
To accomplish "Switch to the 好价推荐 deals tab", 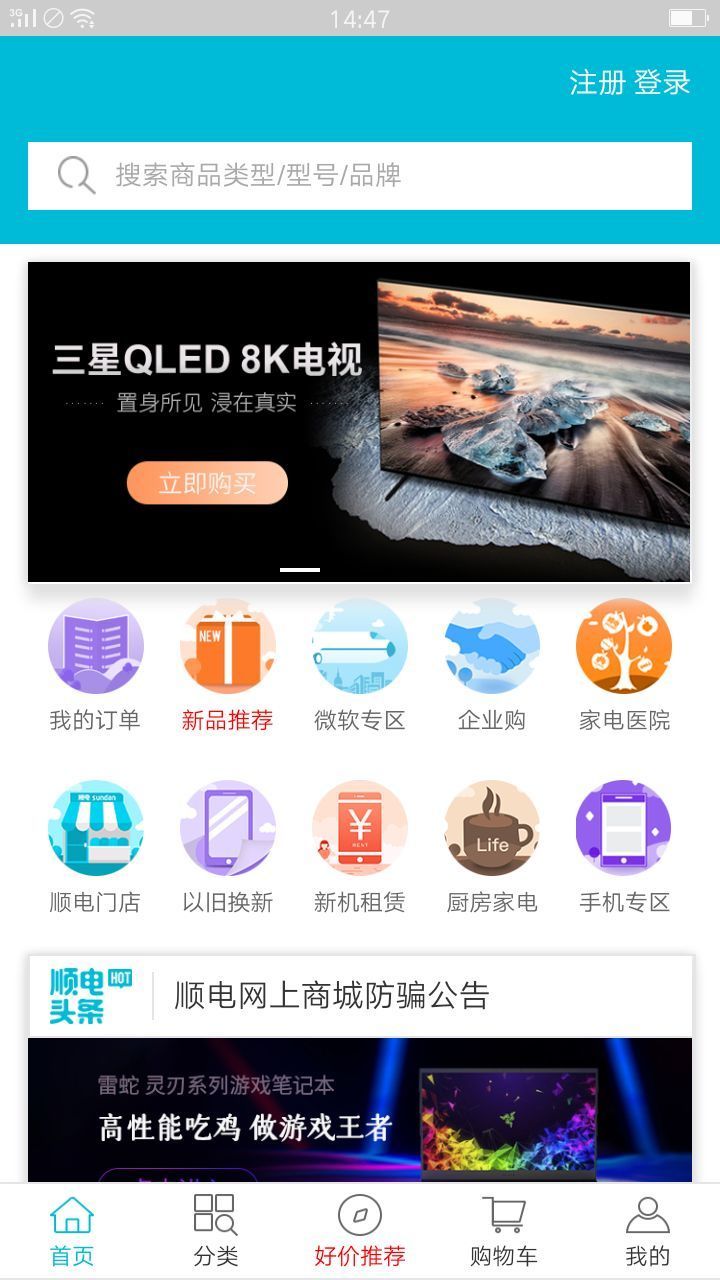I will [x=359, y=1230].
